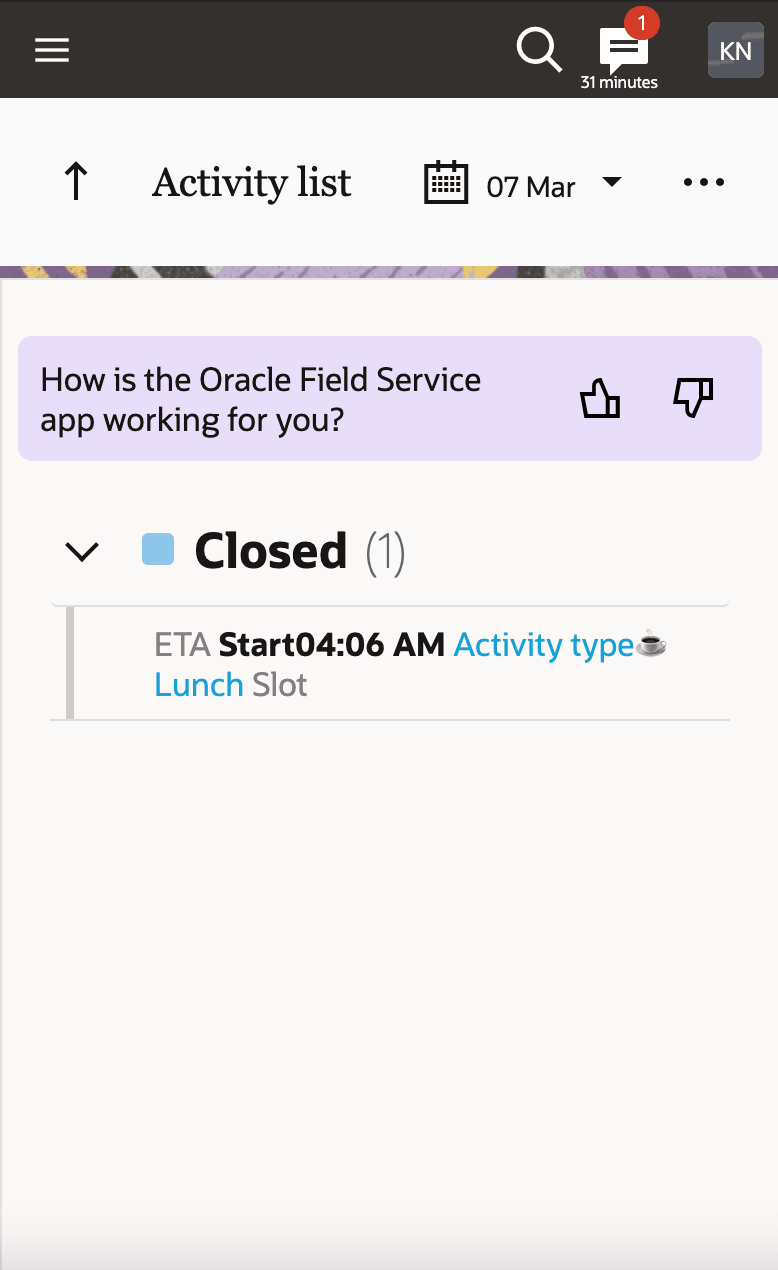Open the hamburger navigation menu
Viewport: 778px width, 1270px height.
pyautogui.click(x=52, y=50)
